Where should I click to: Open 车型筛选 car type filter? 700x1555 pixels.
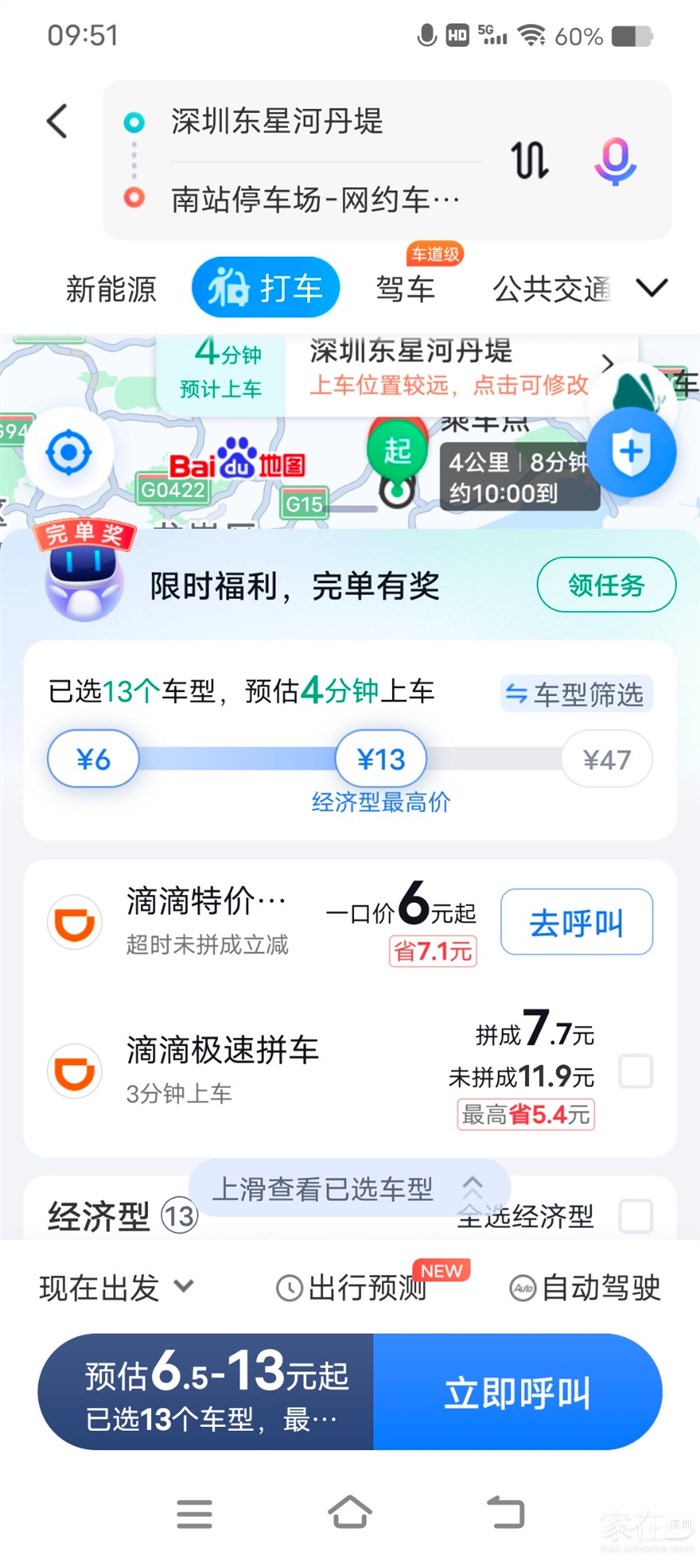point(576,694)
